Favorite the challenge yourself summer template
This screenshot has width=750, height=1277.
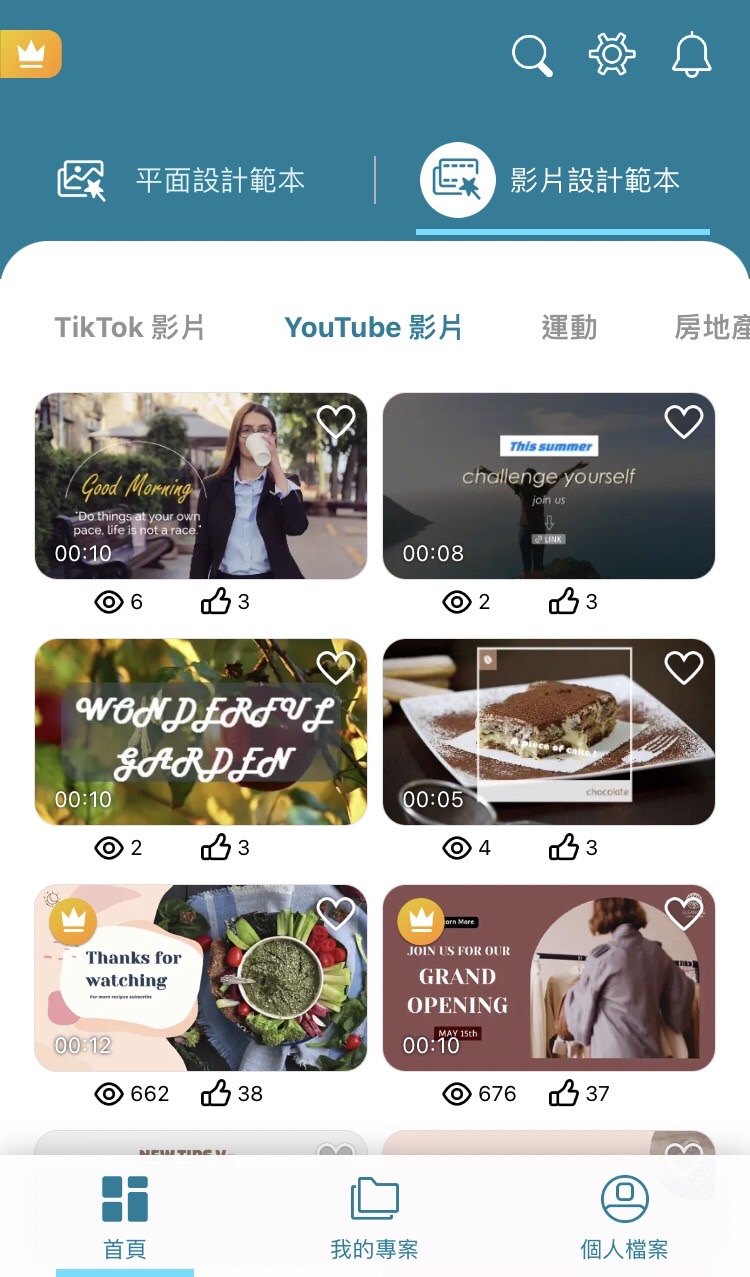[684, 421]
